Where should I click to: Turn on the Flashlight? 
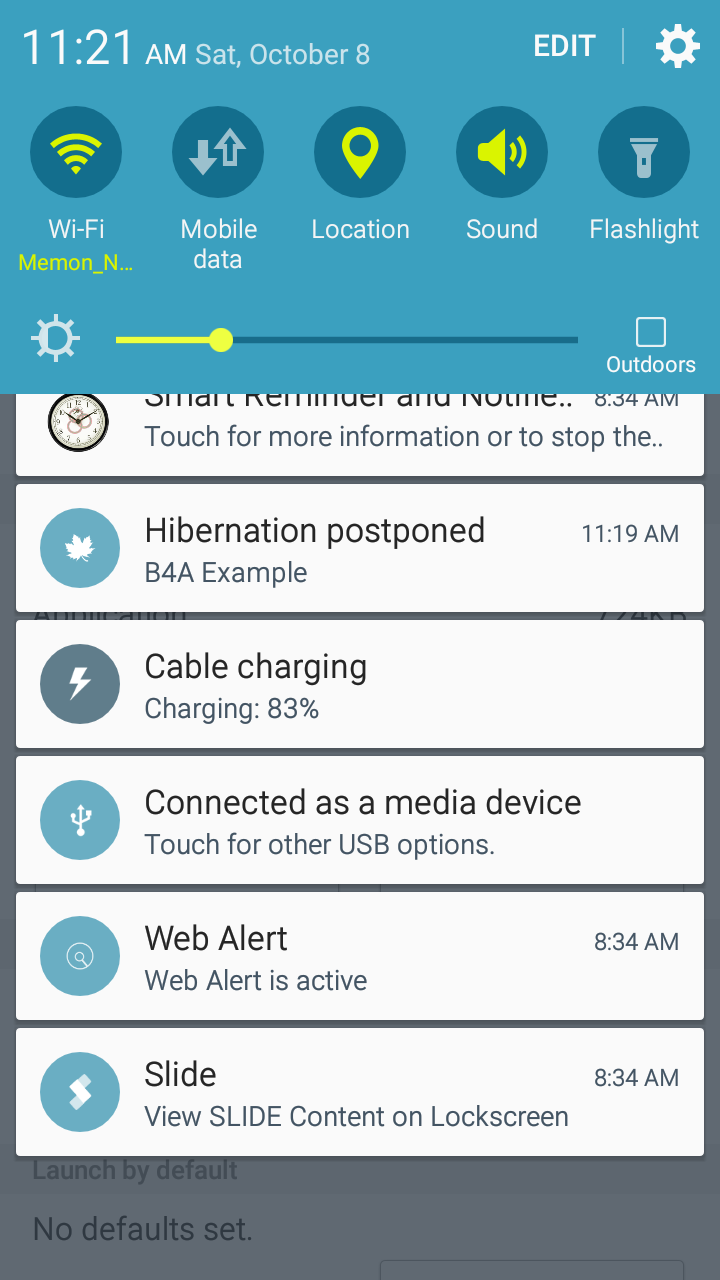point(644,153)
